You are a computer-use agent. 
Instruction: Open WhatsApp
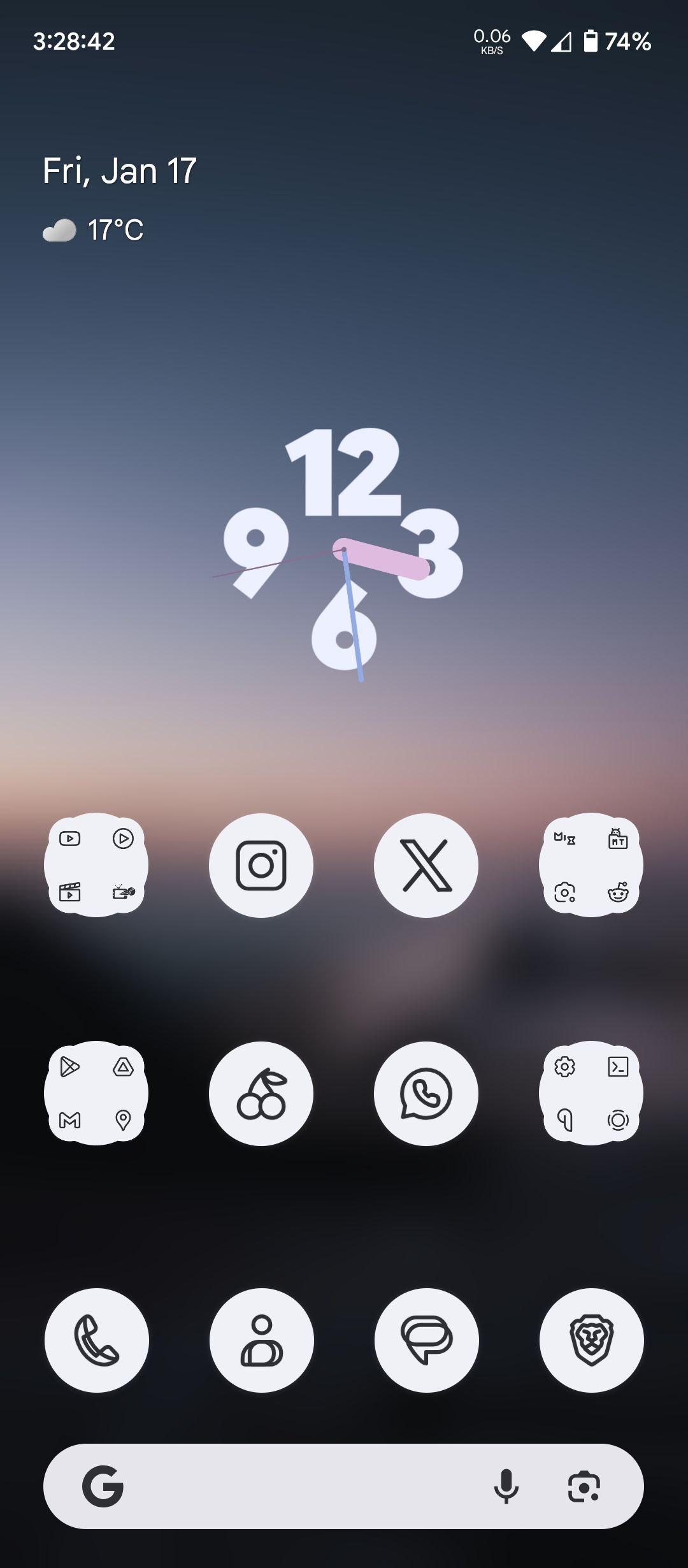pos(426,1093)
